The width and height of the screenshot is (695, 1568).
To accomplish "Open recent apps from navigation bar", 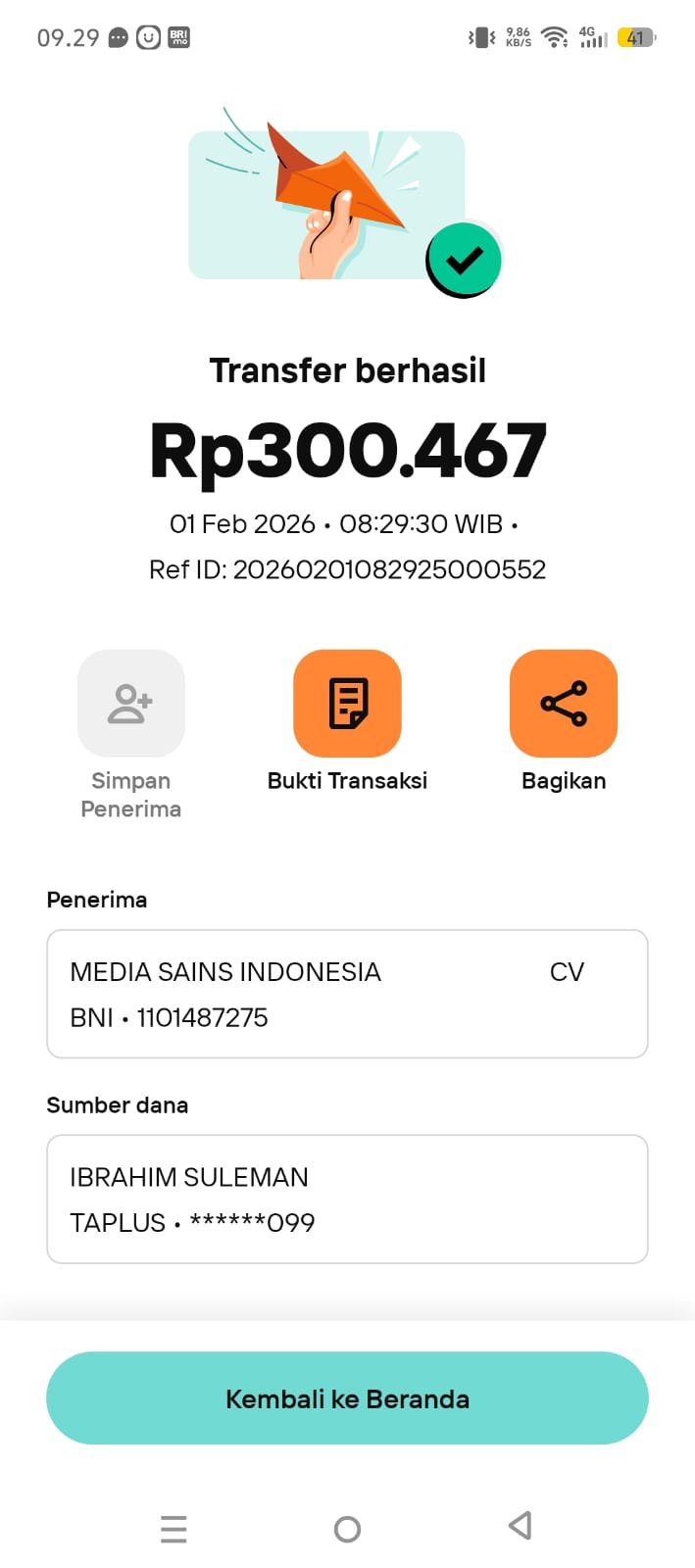I will point(174,1528).
